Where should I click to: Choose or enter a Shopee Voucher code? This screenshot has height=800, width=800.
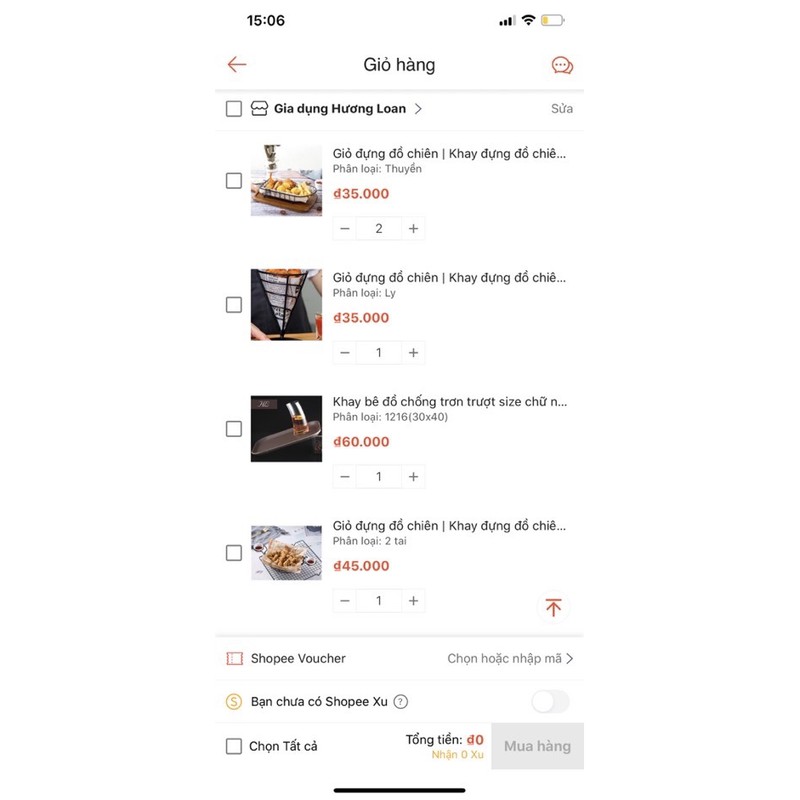coord(510,659)
